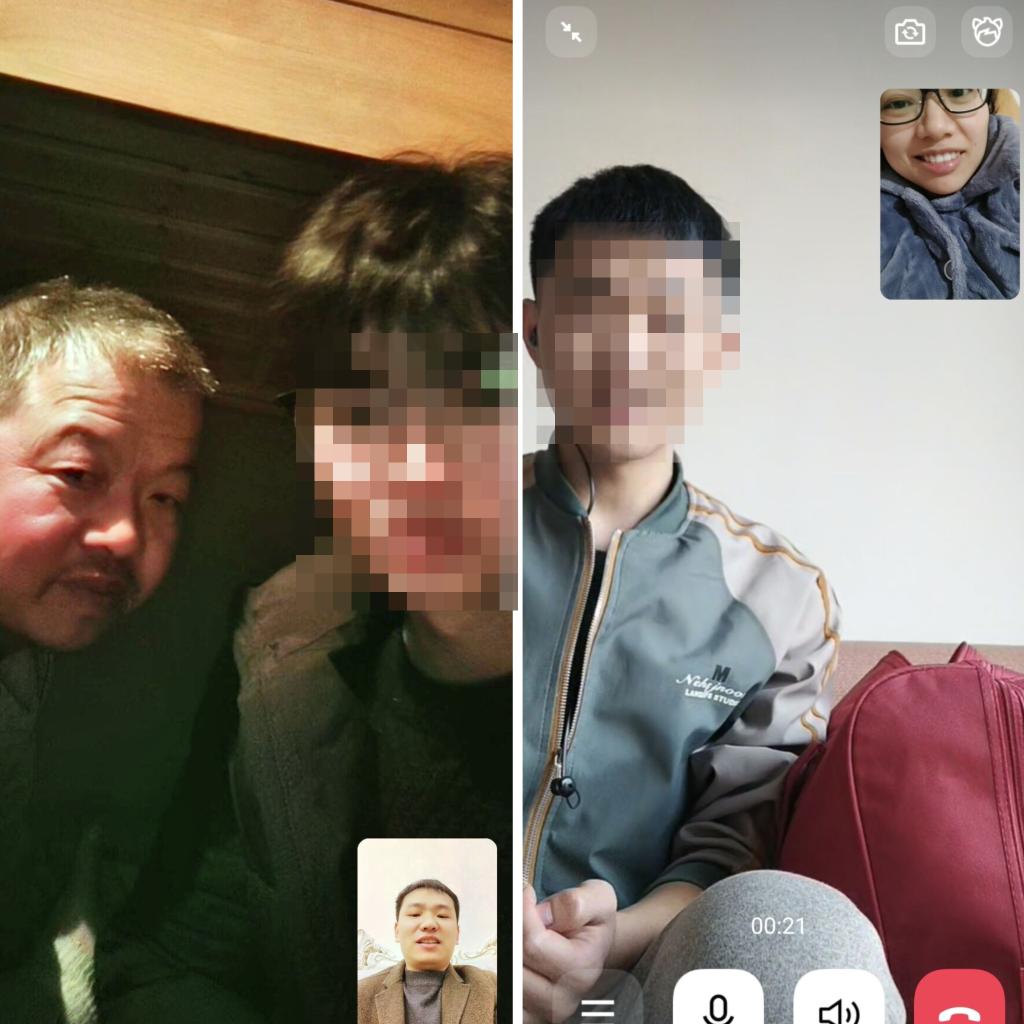1024x1024 pixels.
Task: Mute the microphone
Action: click(x=717, y=1003)
